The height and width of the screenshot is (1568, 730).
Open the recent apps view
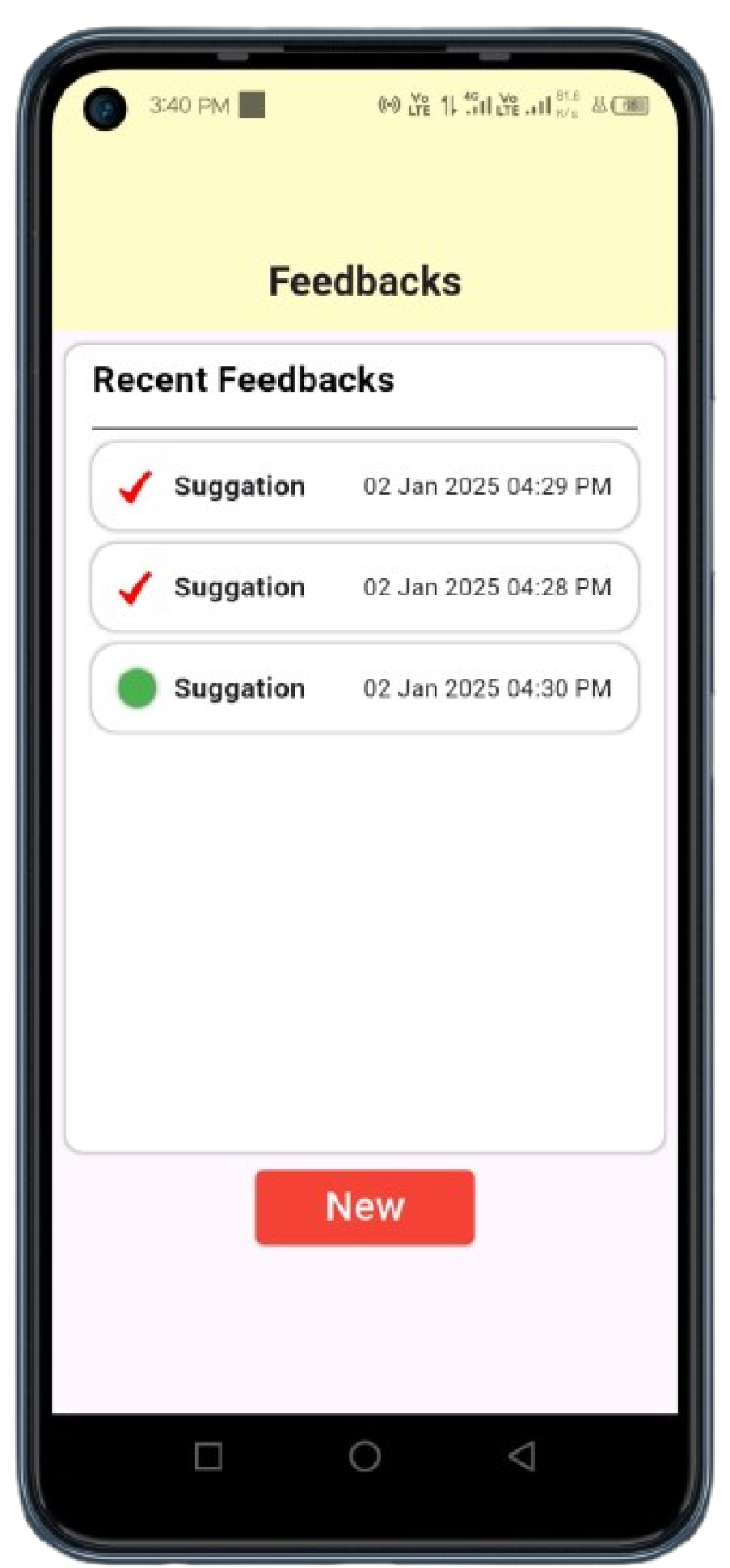[209, 1455]
